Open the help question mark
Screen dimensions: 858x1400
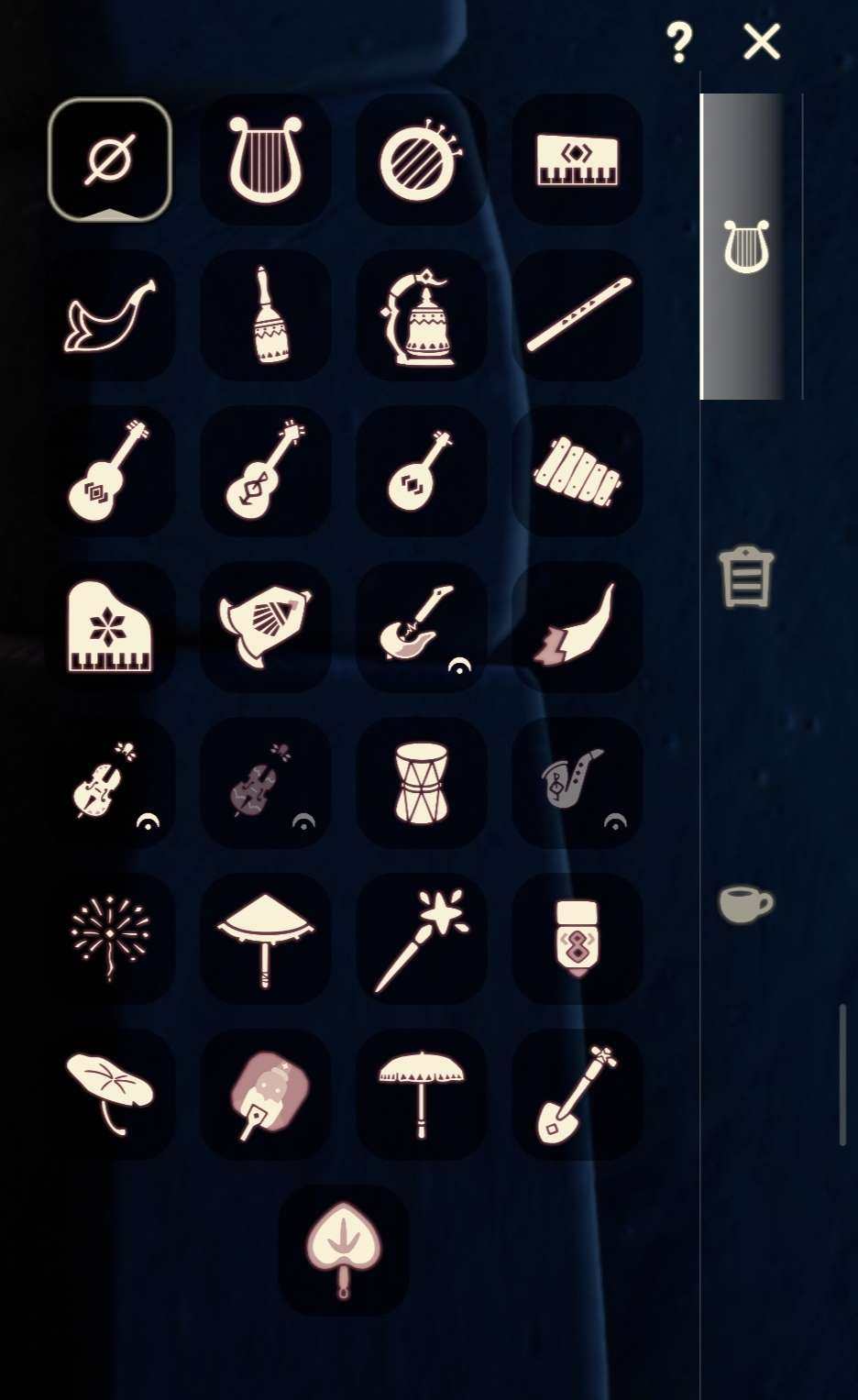(678, 42)
